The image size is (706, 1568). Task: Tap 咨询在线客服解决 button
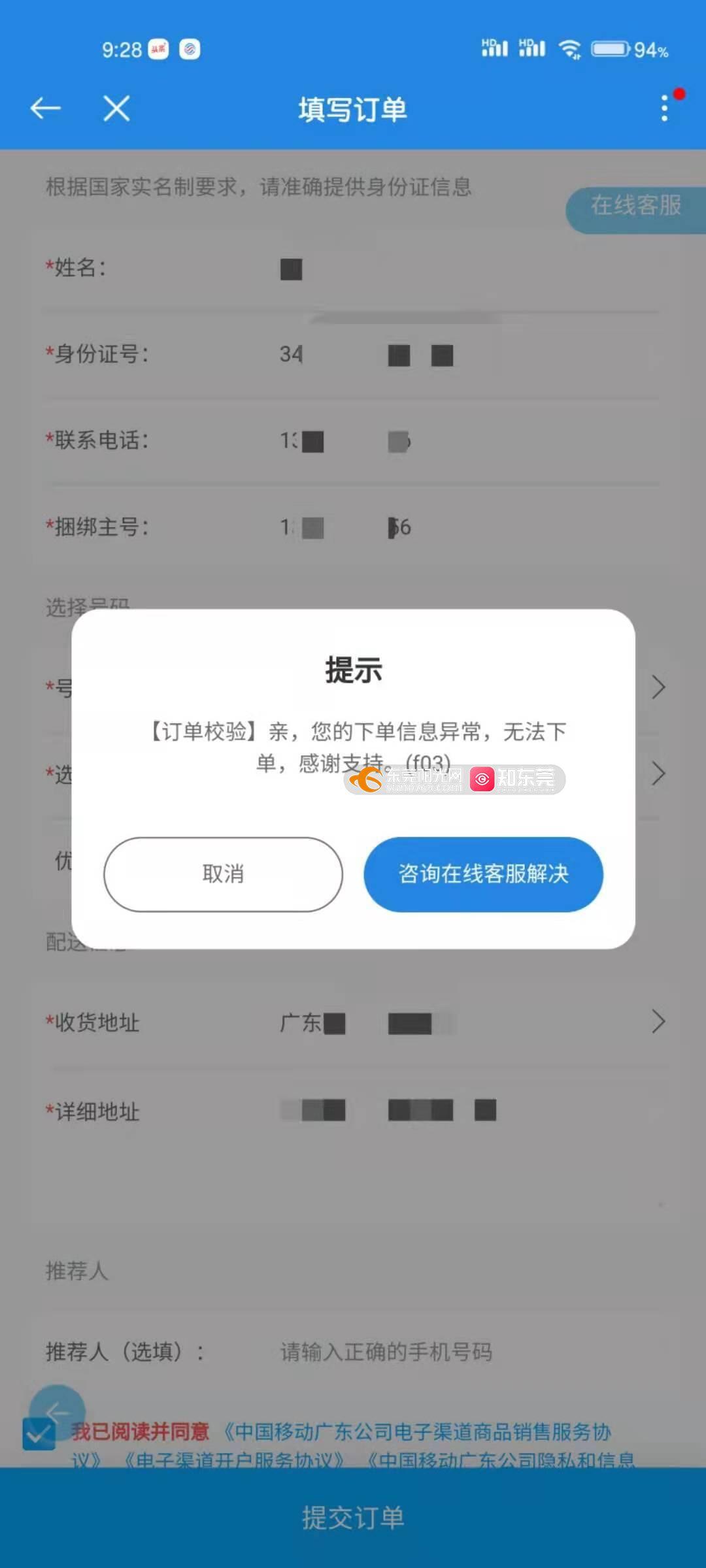tap(483, 874)
